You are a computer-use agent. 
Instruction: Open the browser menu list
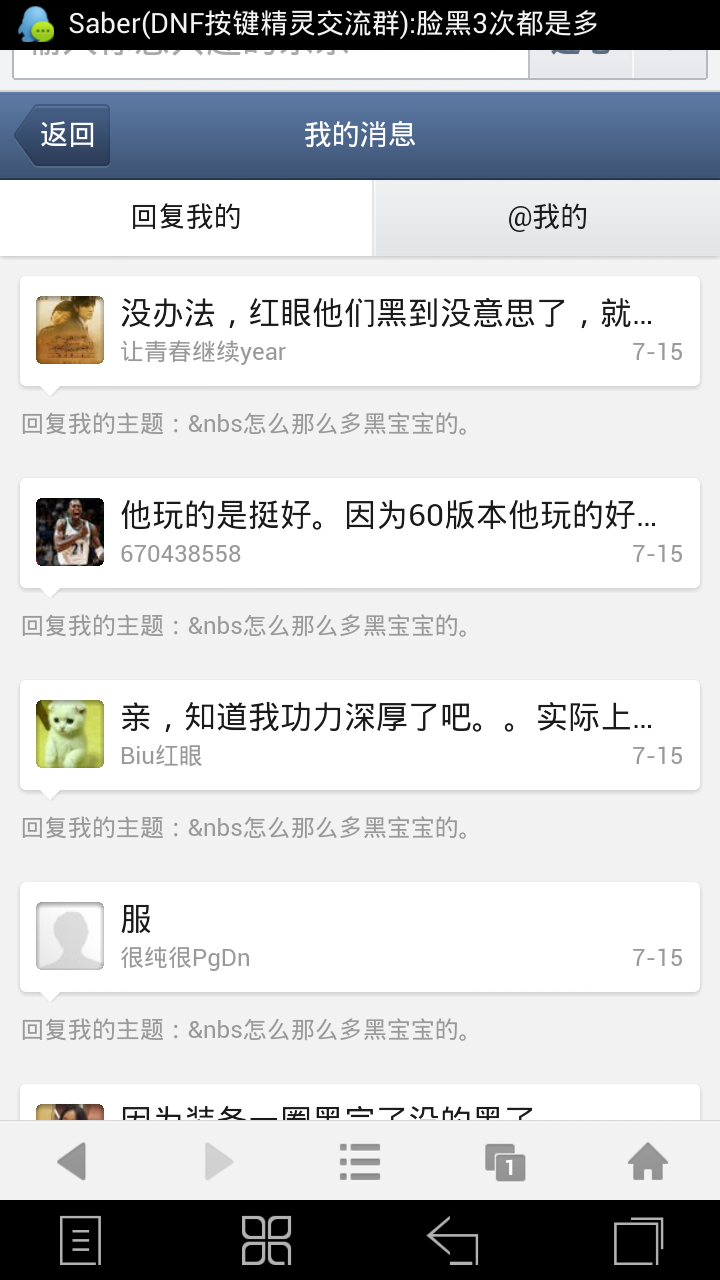pyautogui.click(x=360, y=1162)
